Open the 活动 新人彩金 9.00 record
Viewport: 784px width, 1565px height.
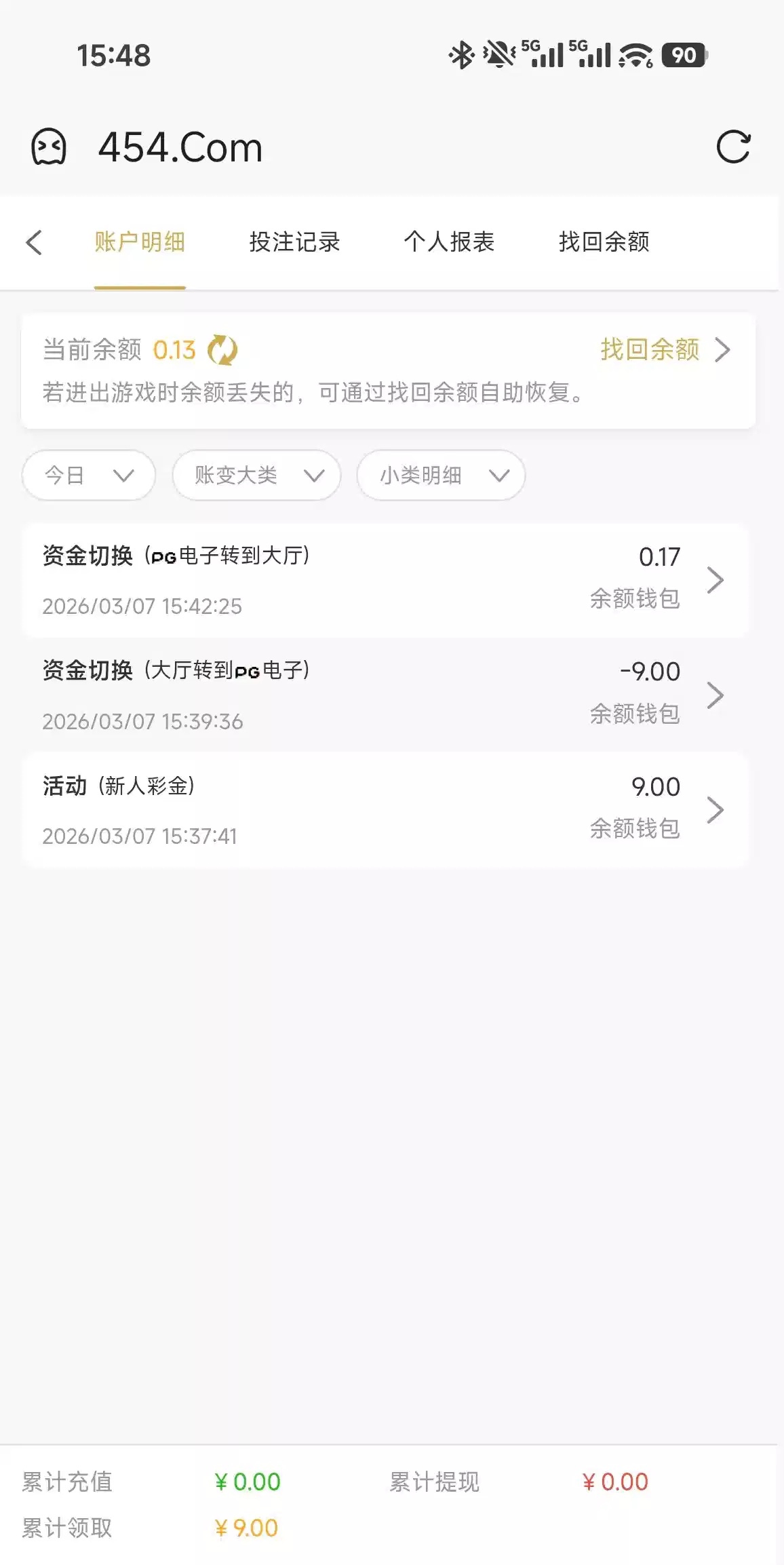pyautogui.click(x=385, y=810)
